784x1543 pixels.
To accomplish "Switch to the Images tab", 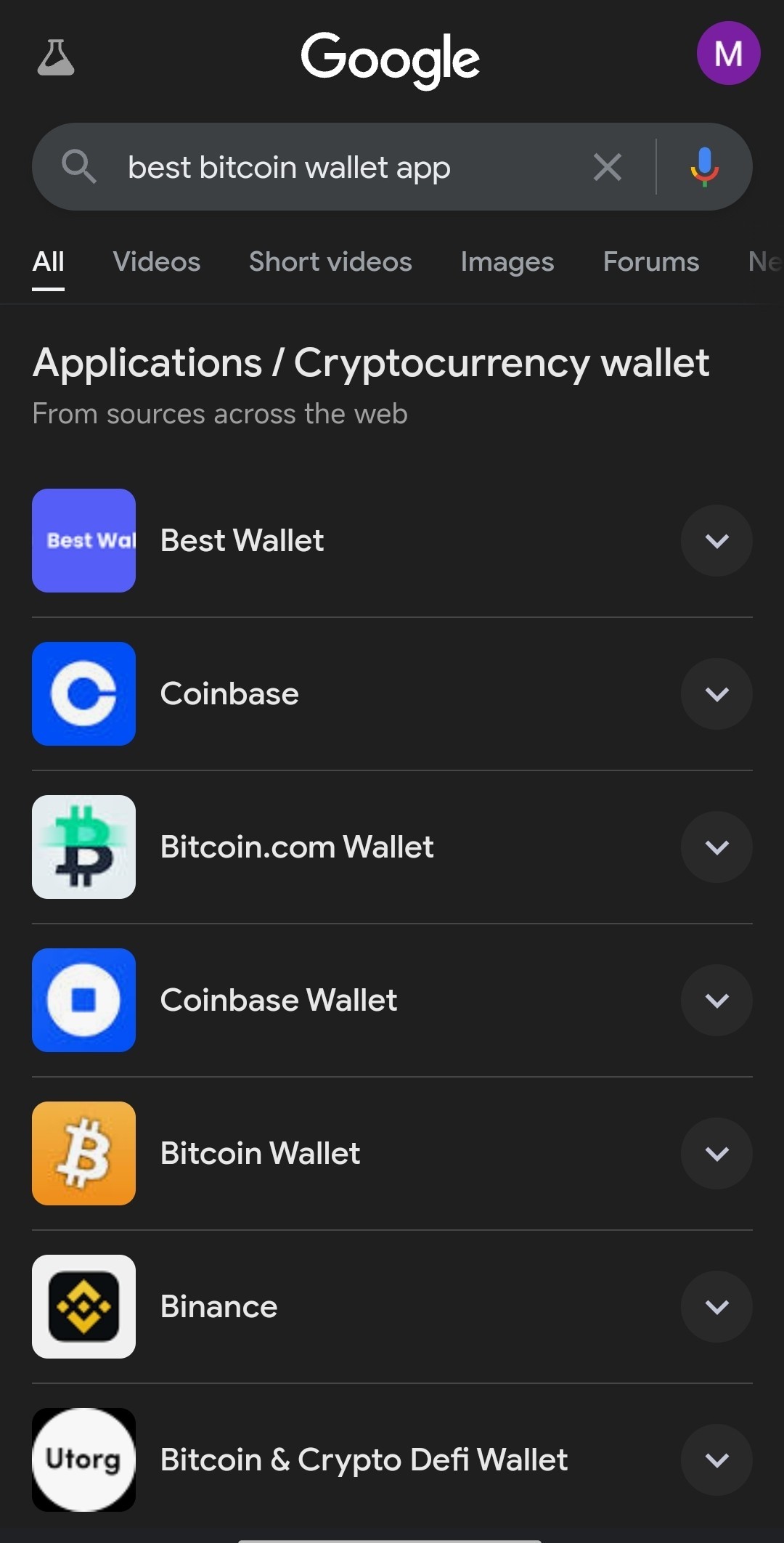I will click(x=507, y=262).
